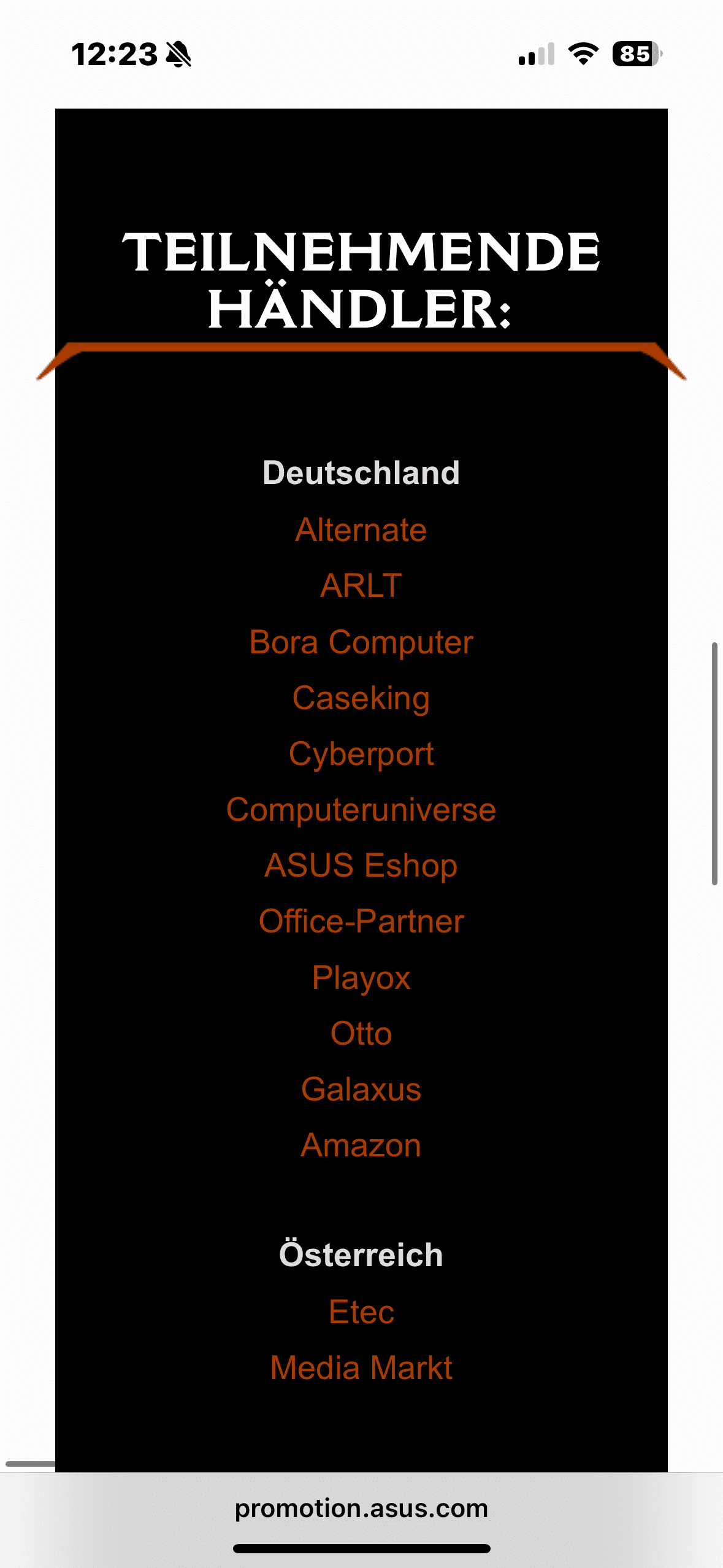The width and height of the screenshot is (723, 1568).
Task: Go to Computeruniverse
Action: click(361, 810)
